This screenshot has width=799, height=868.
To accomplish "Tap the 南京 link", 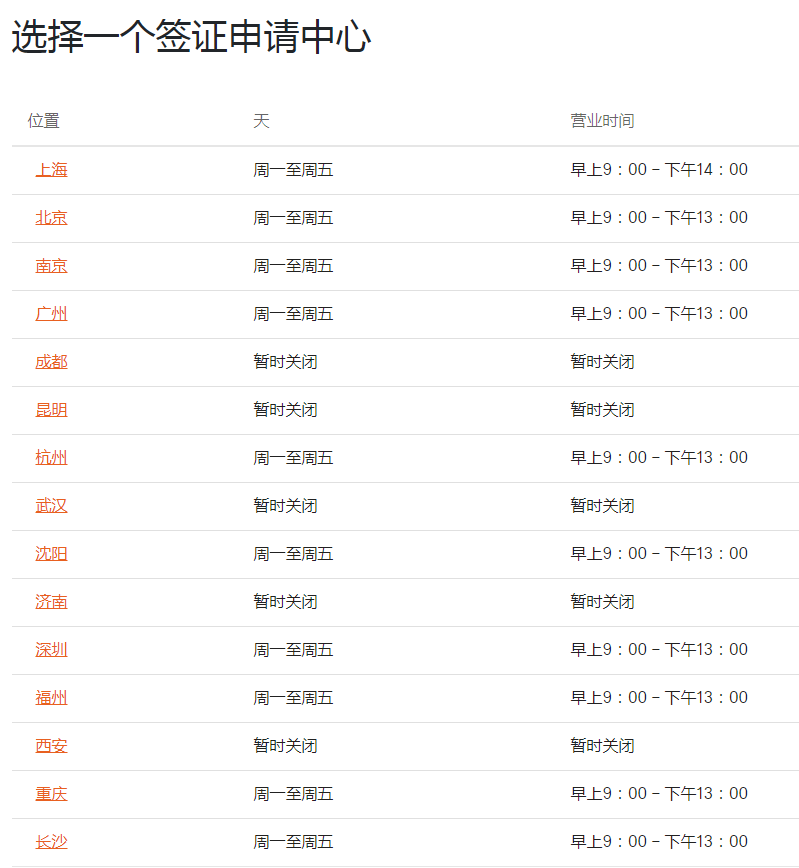I will point(51,266).
